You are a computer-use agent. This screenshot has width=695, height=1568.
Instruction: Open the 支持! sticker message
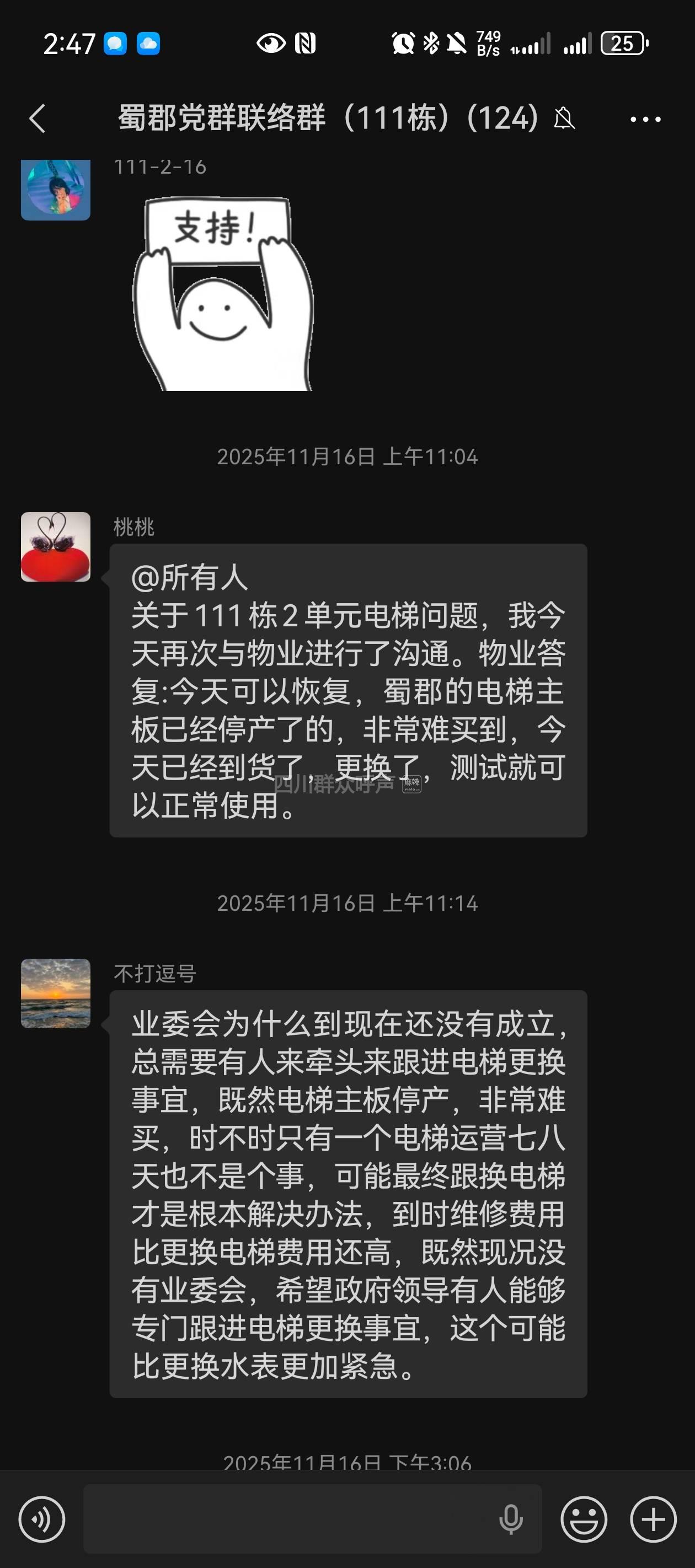click(x=223, y=293)
